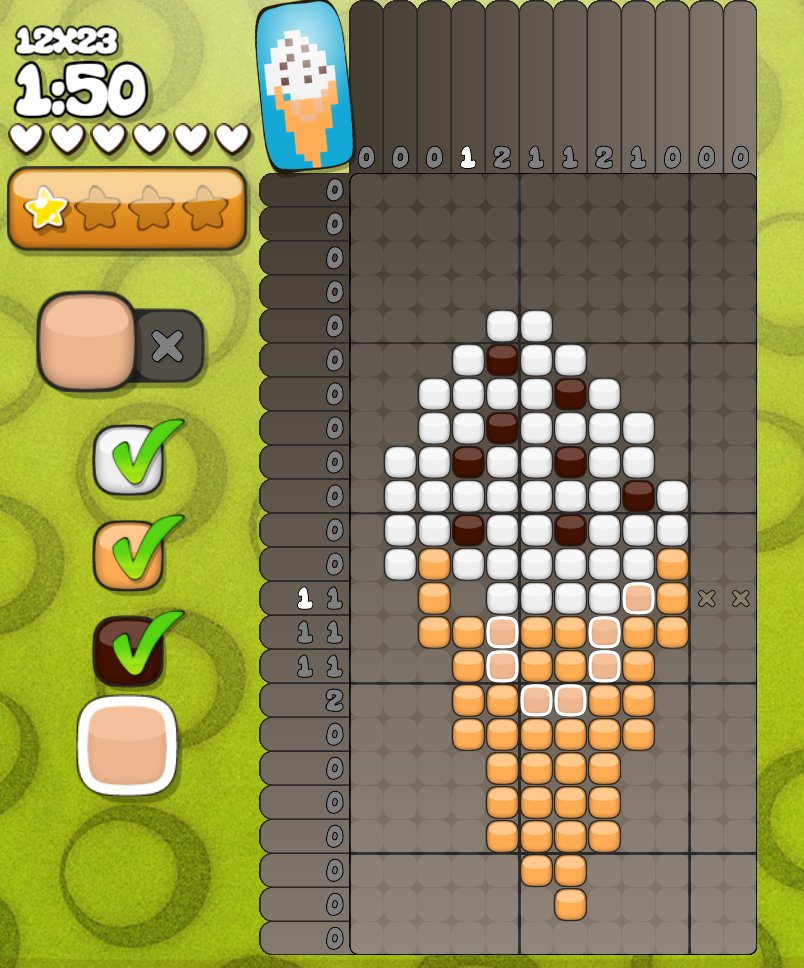This screenshot has width=804, height=968.
Task: Select the orange color swatch
Action: tap(127, 556)
